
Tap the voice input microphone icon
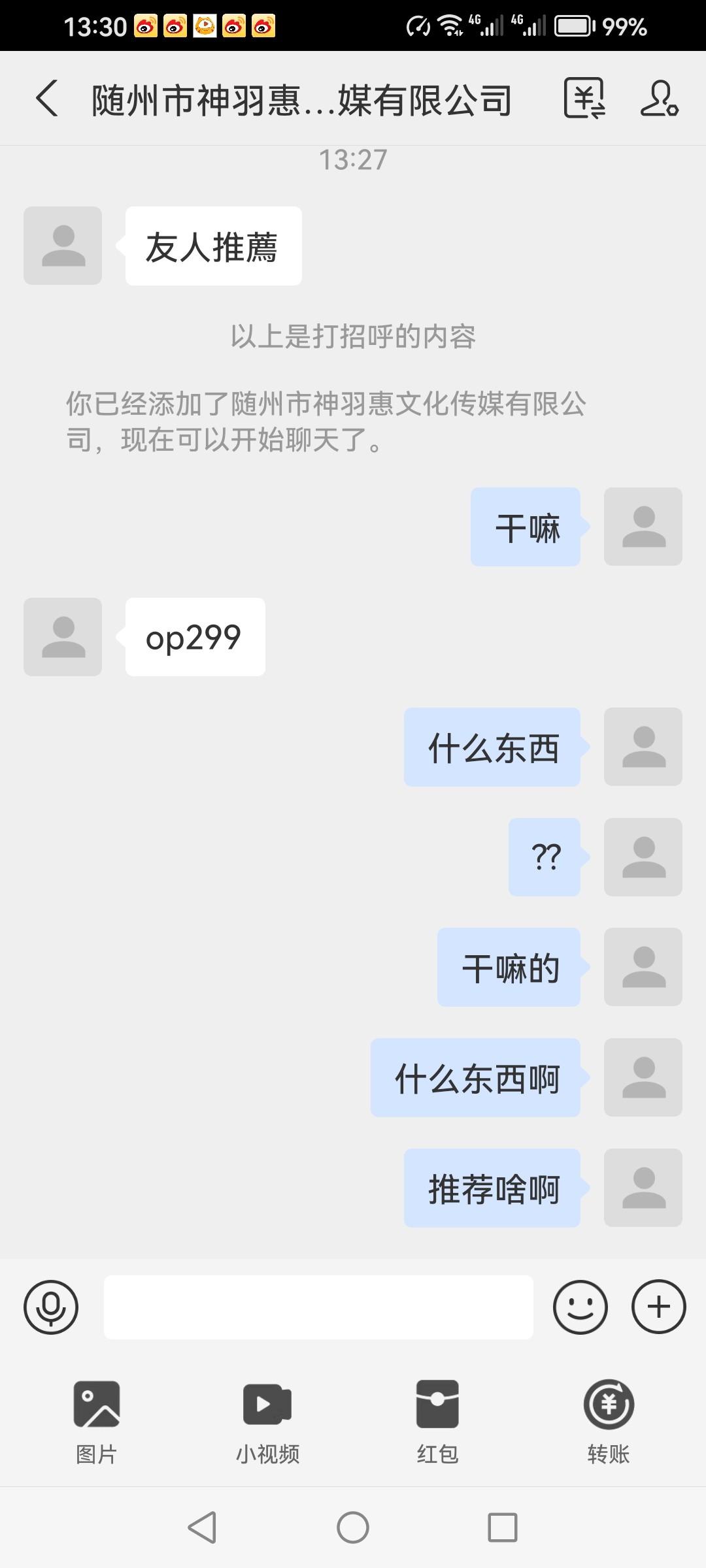pyautogui.click(x=51, y=1307)
